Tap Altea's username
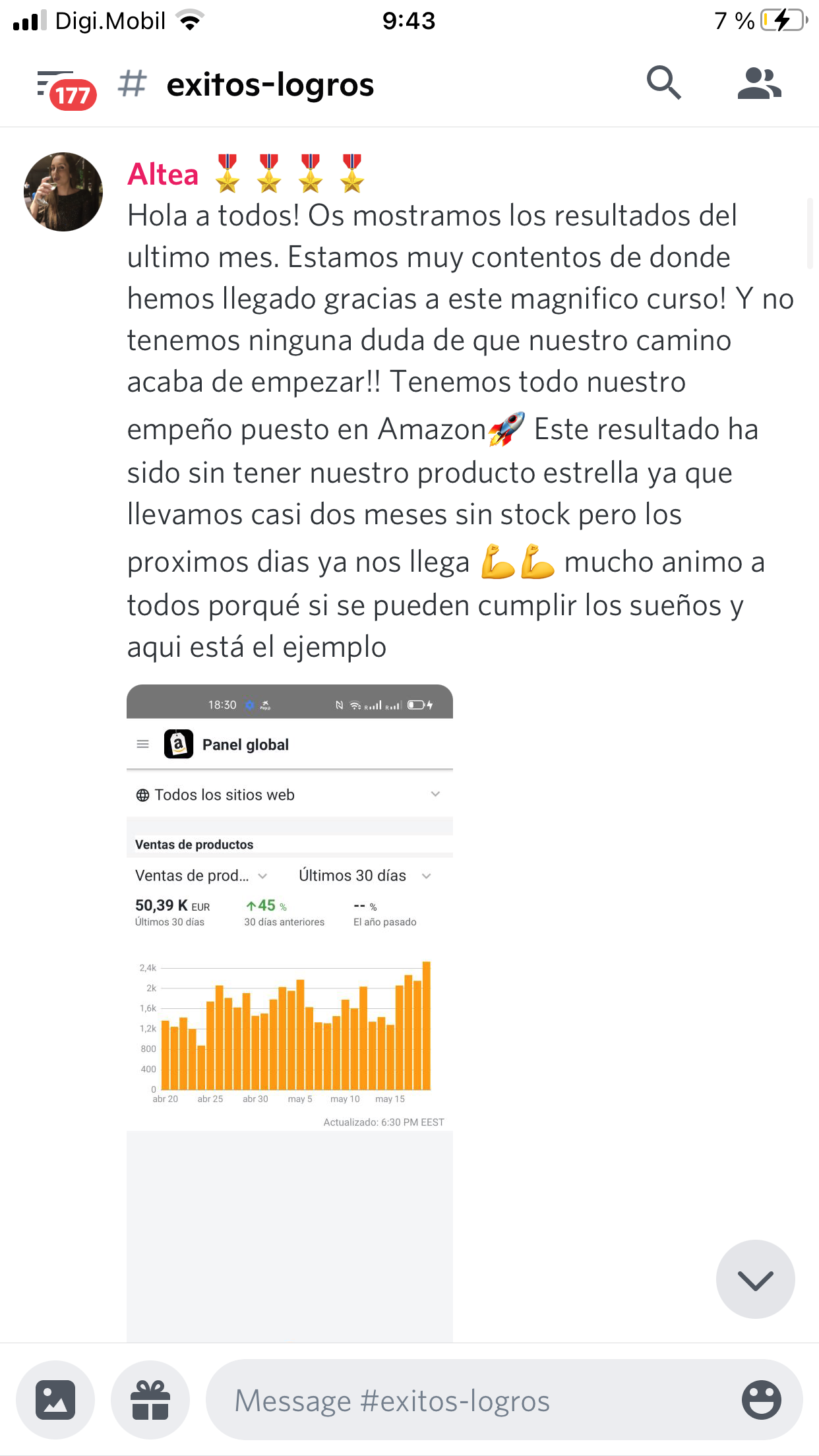 pos(163,175)
